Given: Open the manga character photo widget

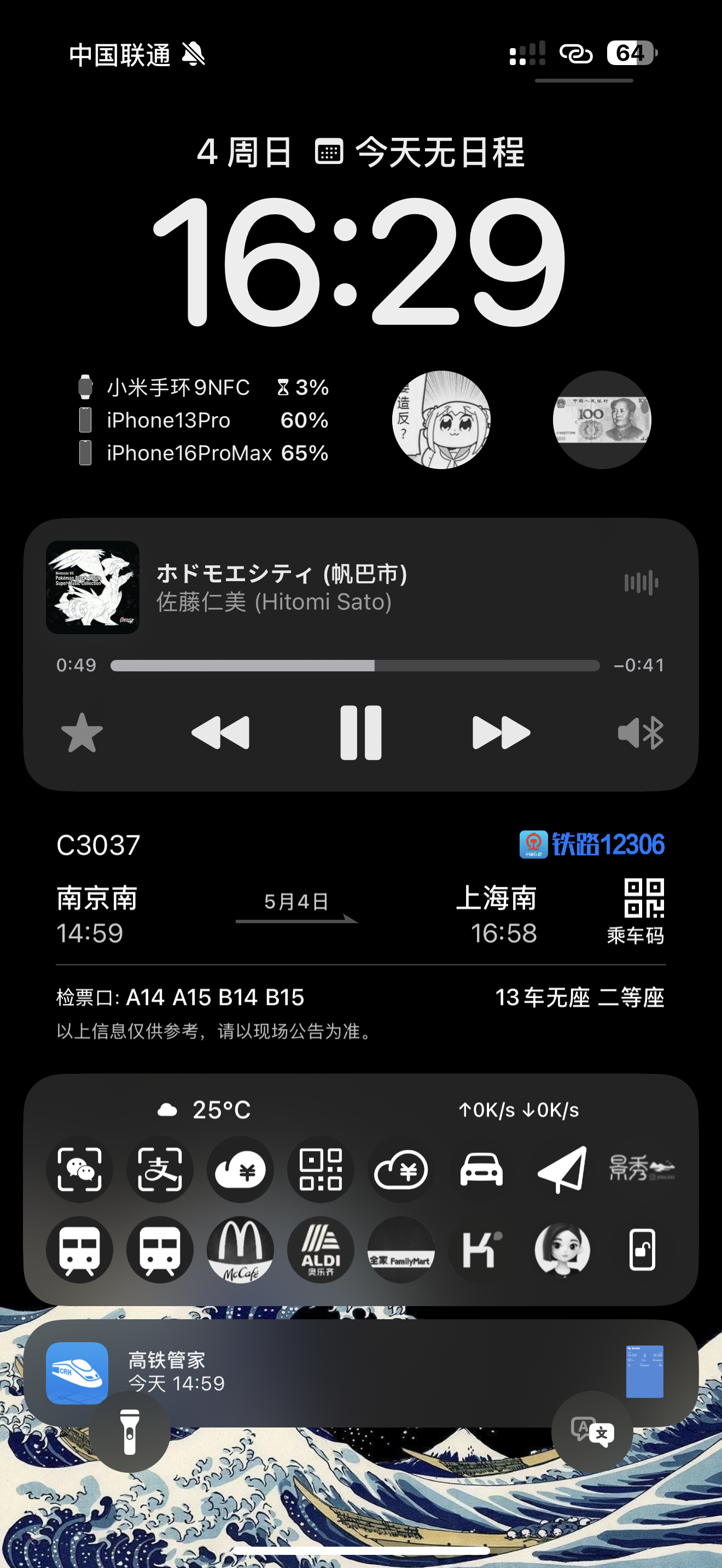Looking at the screenshot, I should click(x=441, y=420).
